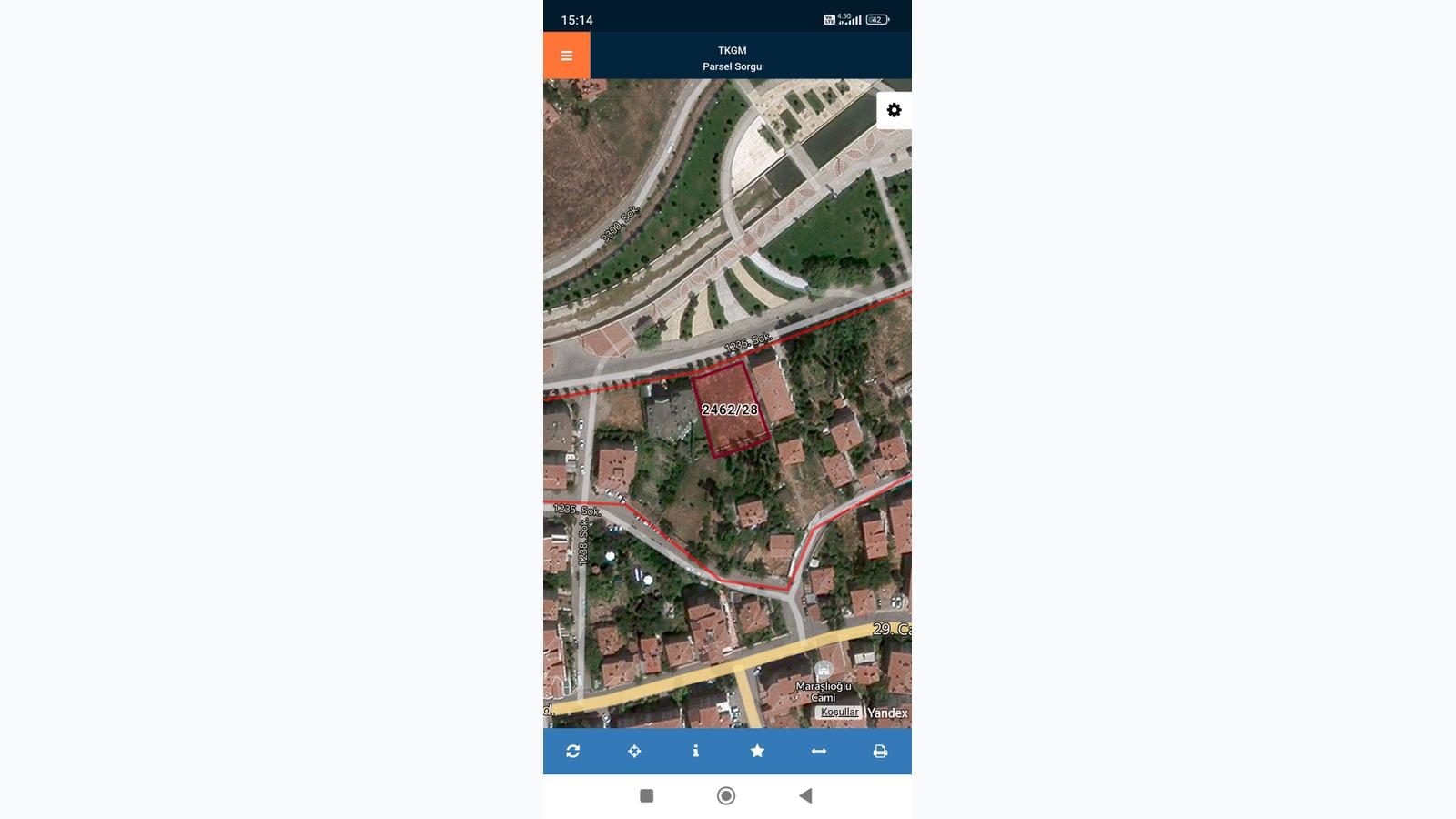Print the parcel map
This screenshot has height=819, width=1456.
click(x=880, y=752)
